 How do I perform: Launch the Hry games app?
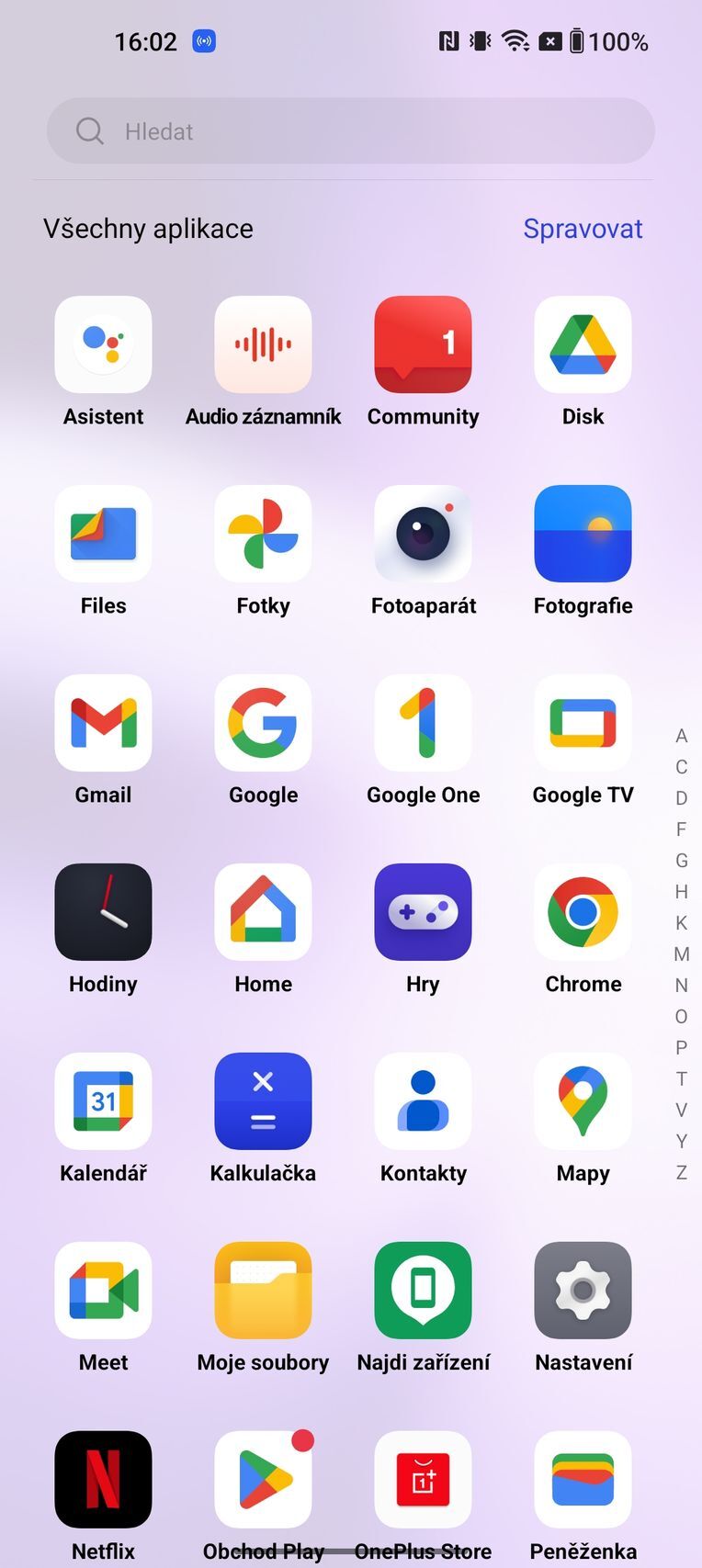[423, 912]
